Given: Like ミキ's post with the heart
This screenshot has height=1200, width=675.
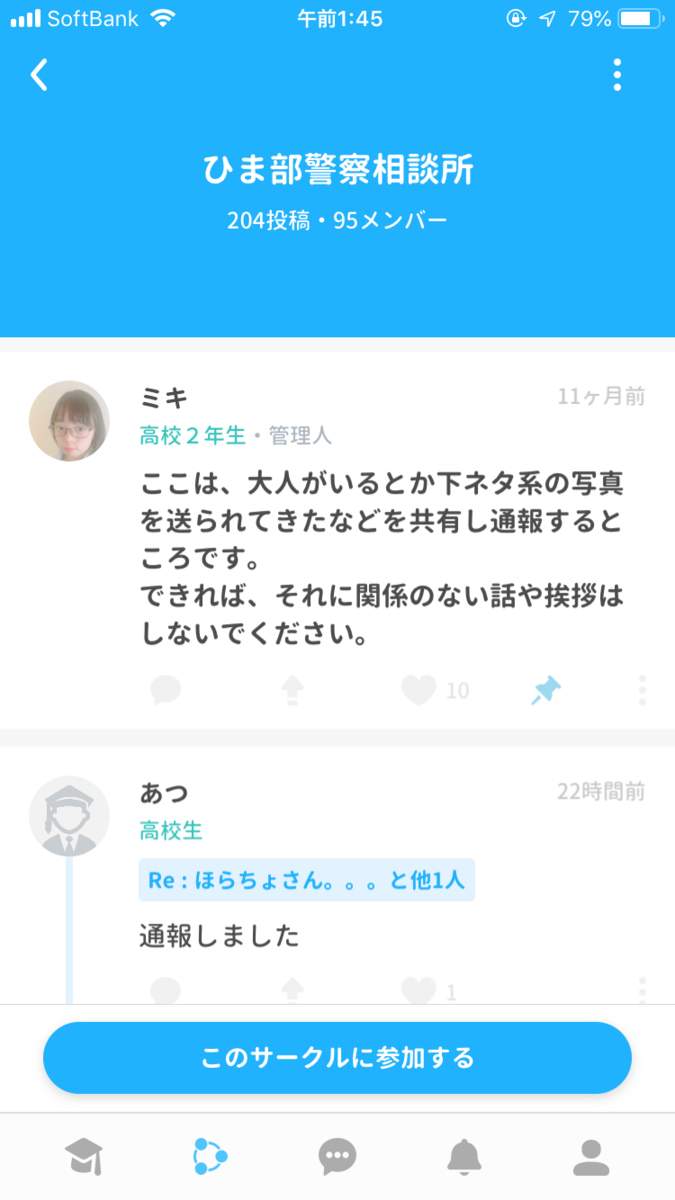Looking at the screenshot, I should tap(418, 690).
